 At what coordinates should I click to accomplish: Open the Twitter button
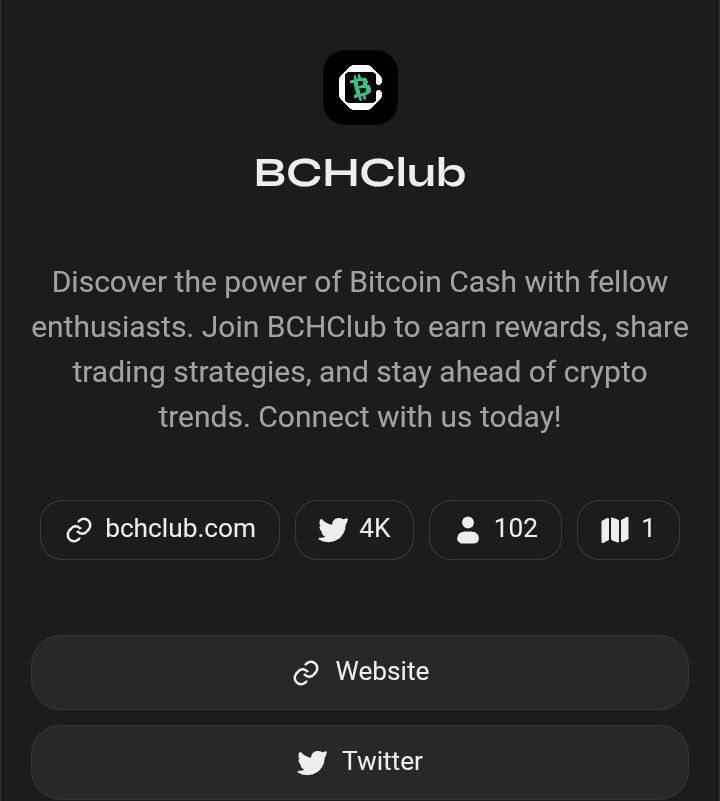tap(360, 762)
